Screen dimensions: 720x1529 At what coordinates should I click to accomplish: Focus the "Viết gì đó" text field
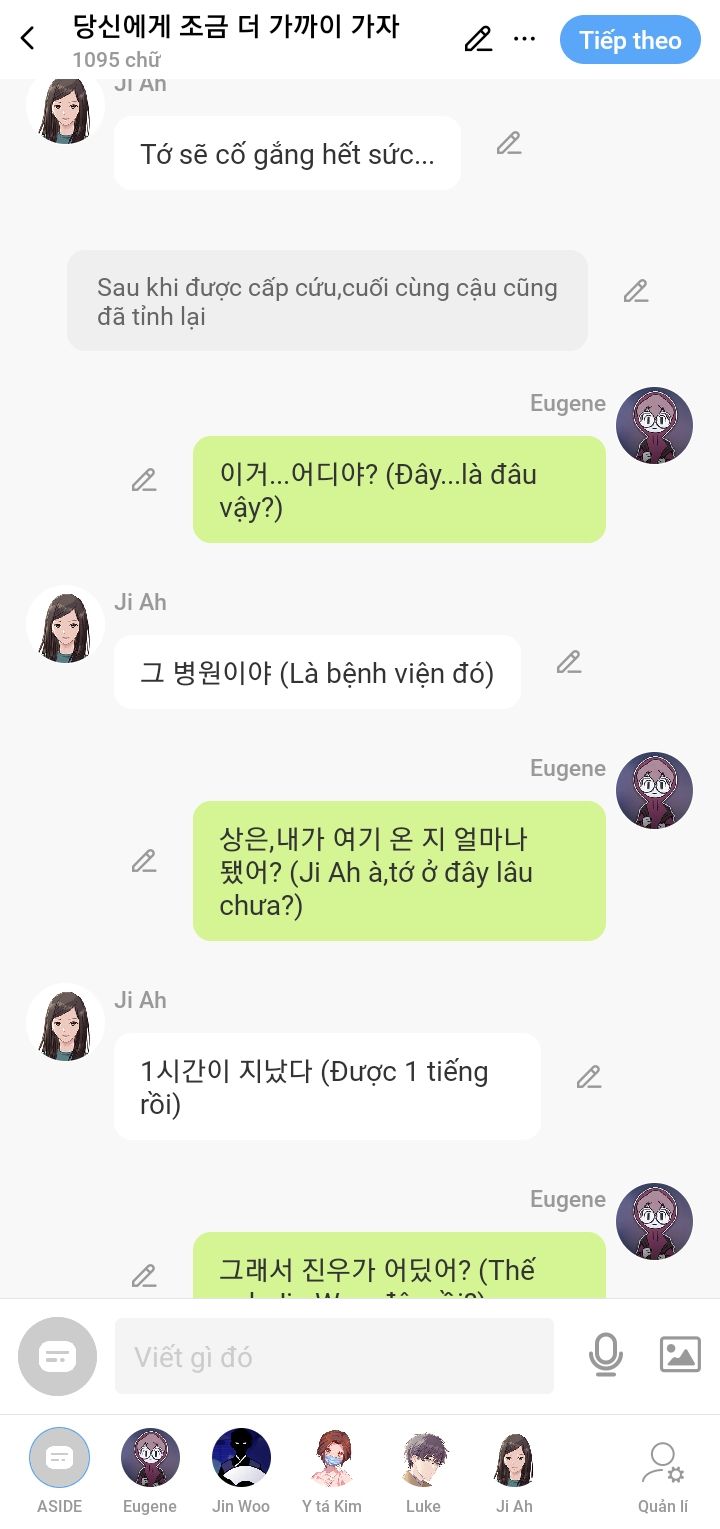(334, 1356)
